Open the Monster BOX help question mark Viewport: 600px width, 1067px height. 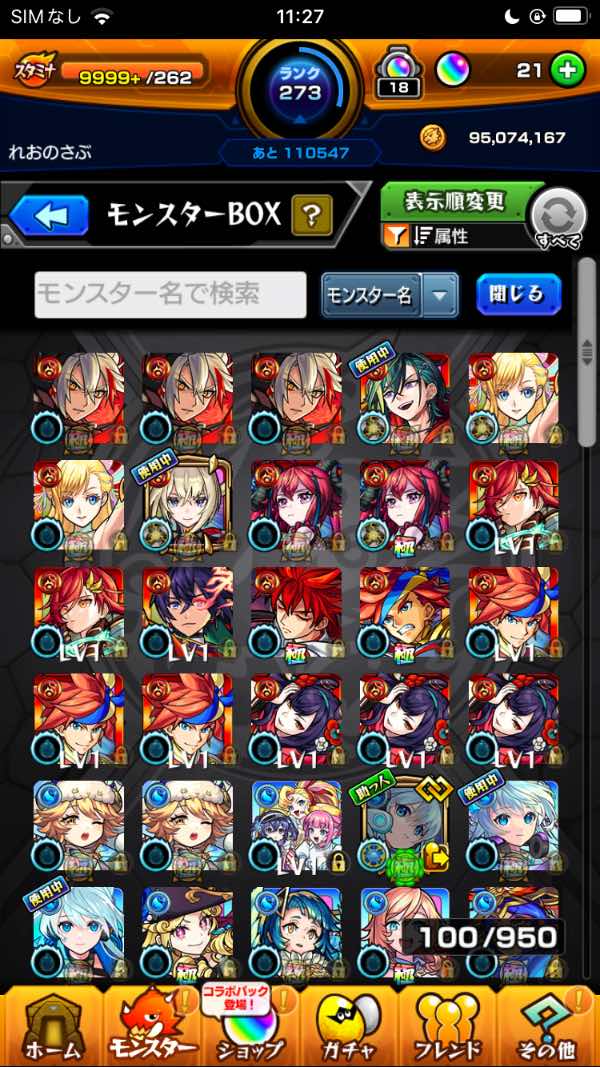(x=312, y=216)
